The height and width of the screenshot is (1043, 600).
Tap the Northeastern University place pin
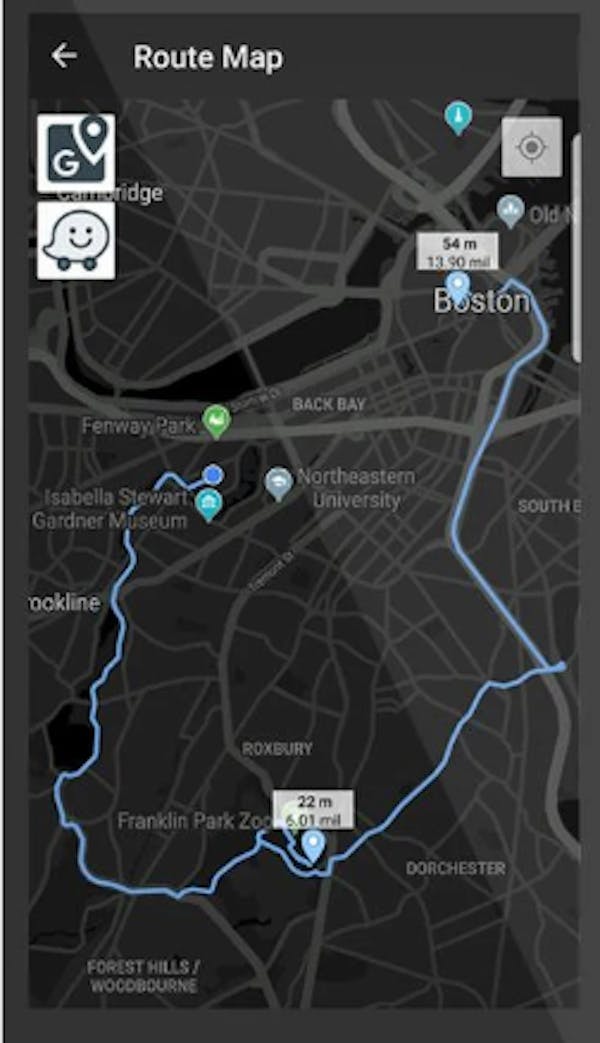[278, 484]
